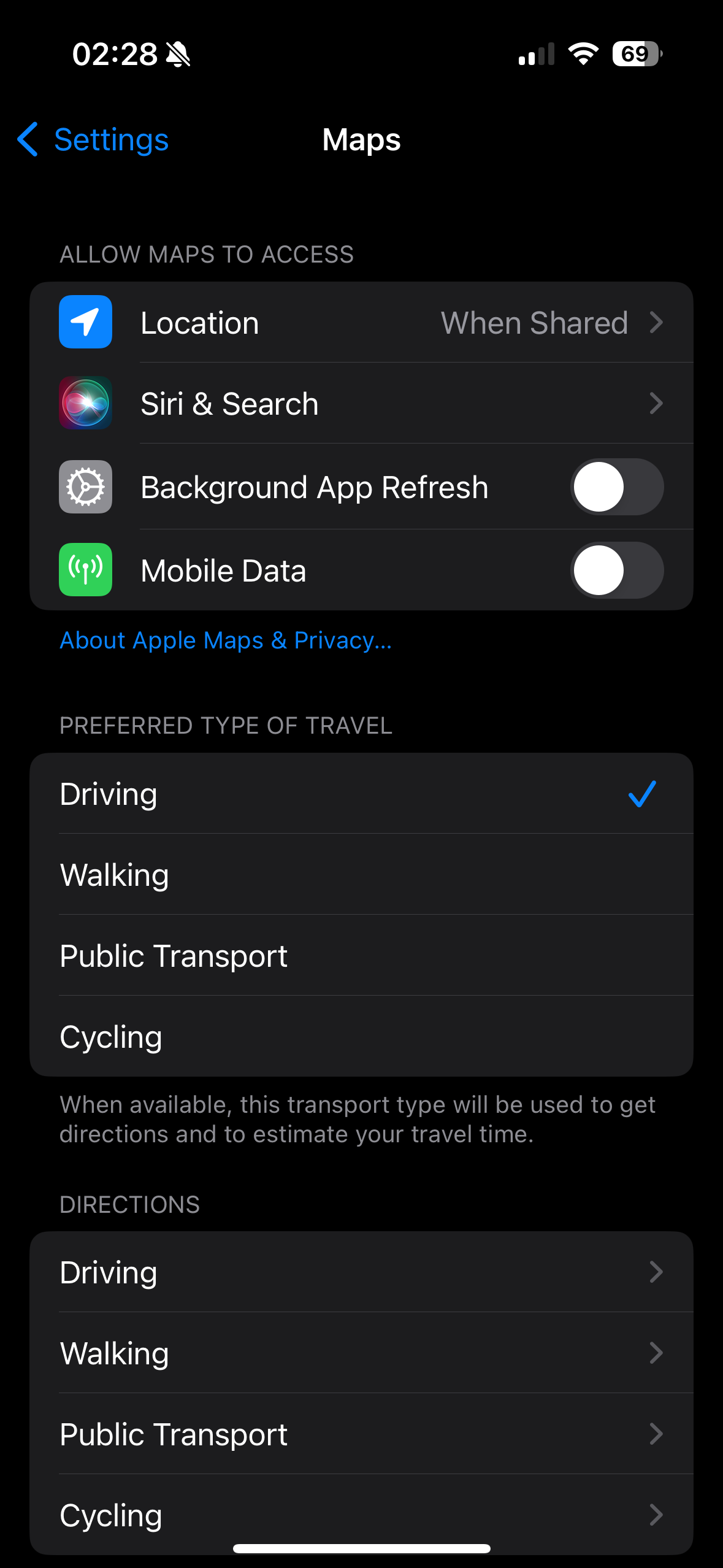Screen dimensions: 723x1568
Task: Open Location access settings
Action: click(361, 323)
